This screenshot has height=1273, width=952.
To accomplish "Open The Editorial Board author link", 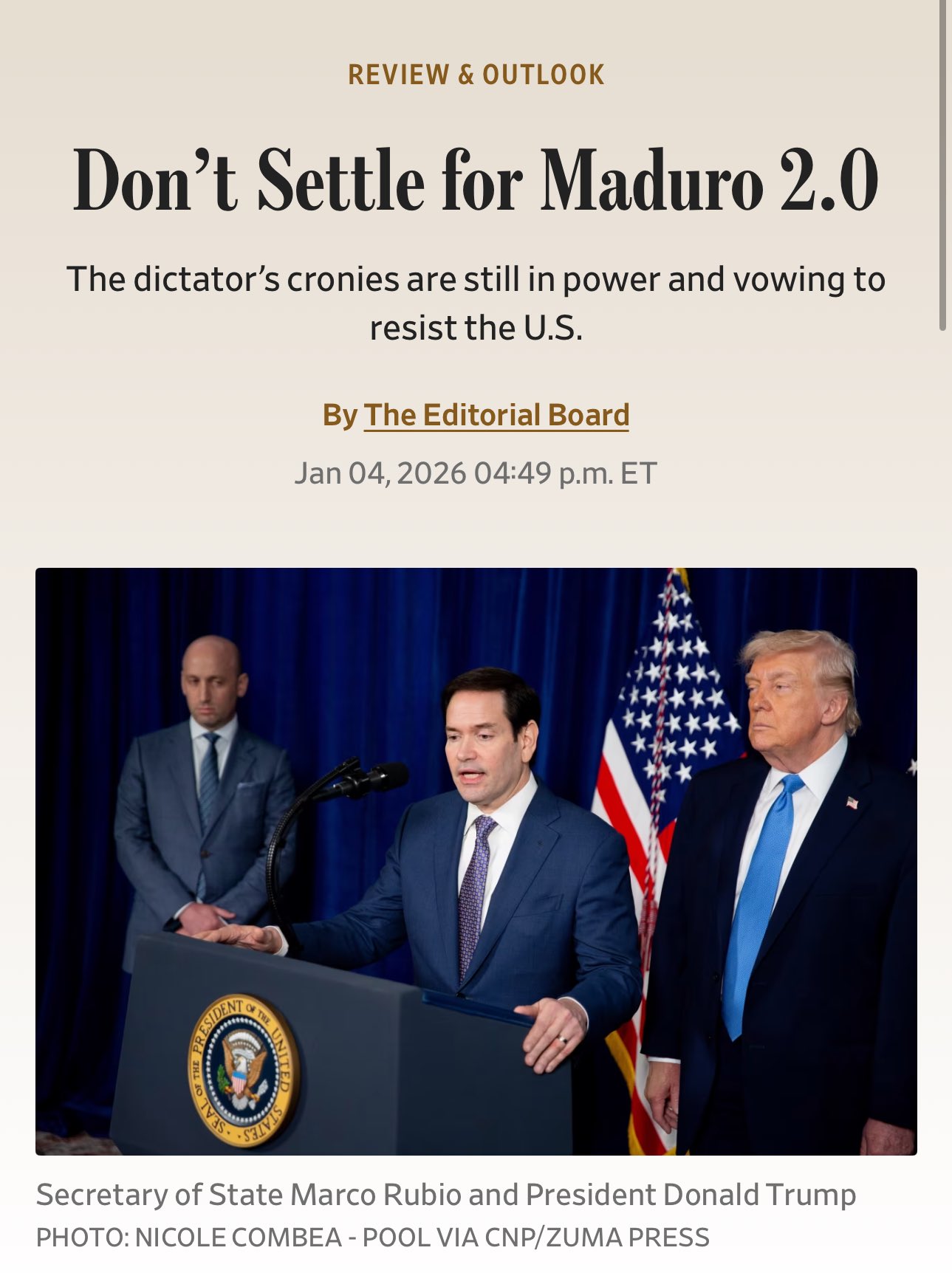I will (496, 415).
